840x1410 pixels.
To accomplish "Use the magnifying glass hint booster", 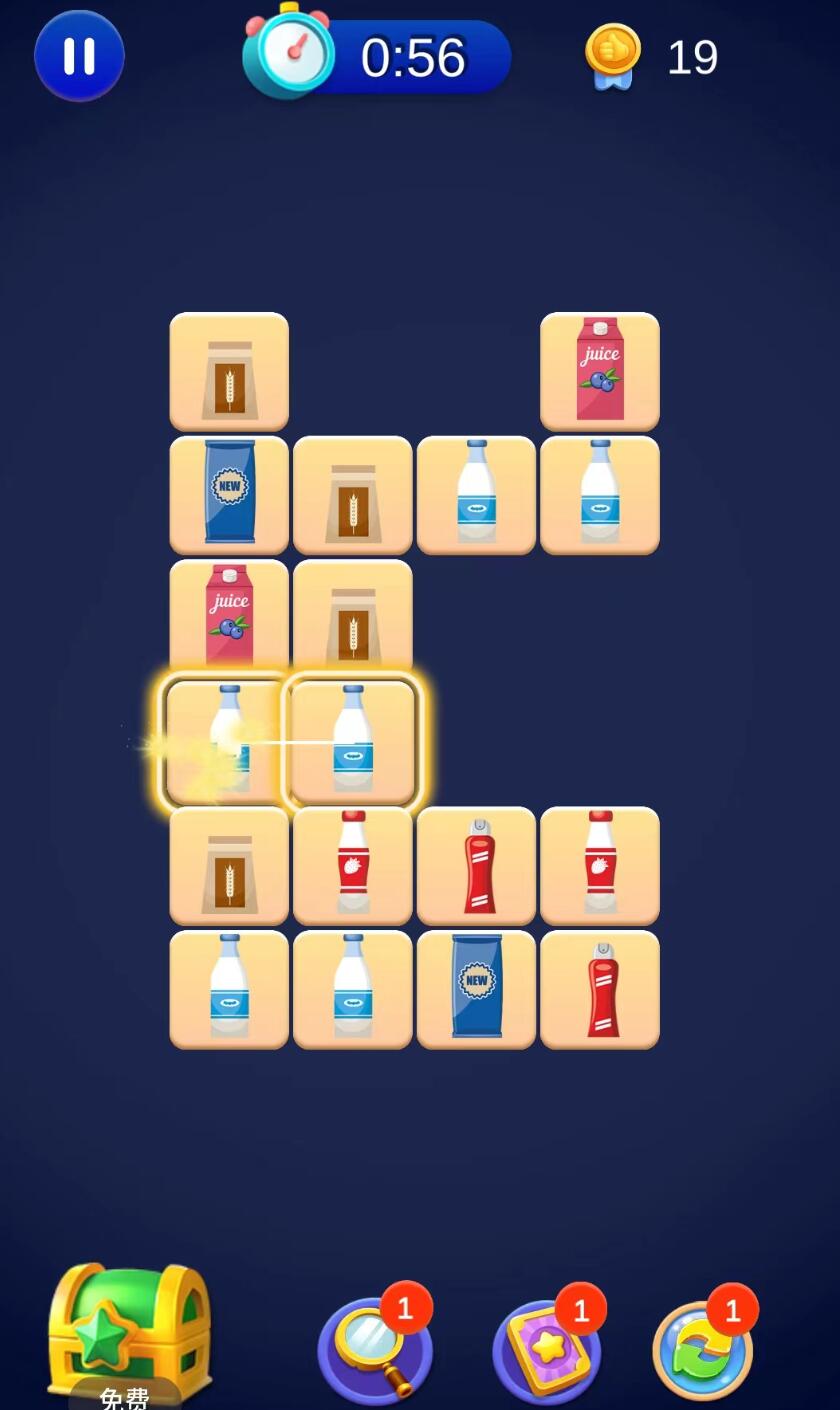I will [374, 1350].
